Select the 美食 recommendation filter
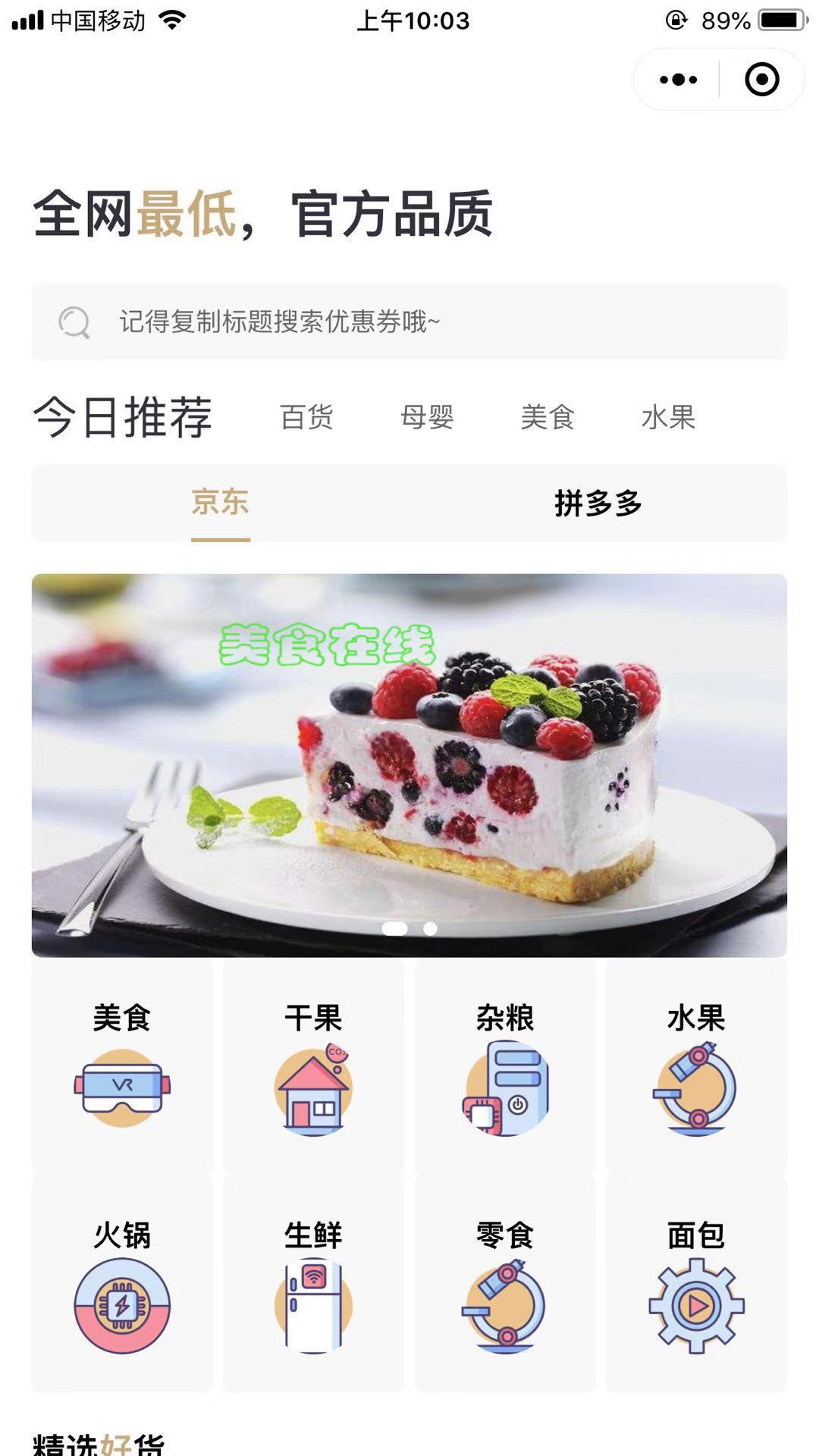This screenshot has width=819, height=1456. coord(548,416)
